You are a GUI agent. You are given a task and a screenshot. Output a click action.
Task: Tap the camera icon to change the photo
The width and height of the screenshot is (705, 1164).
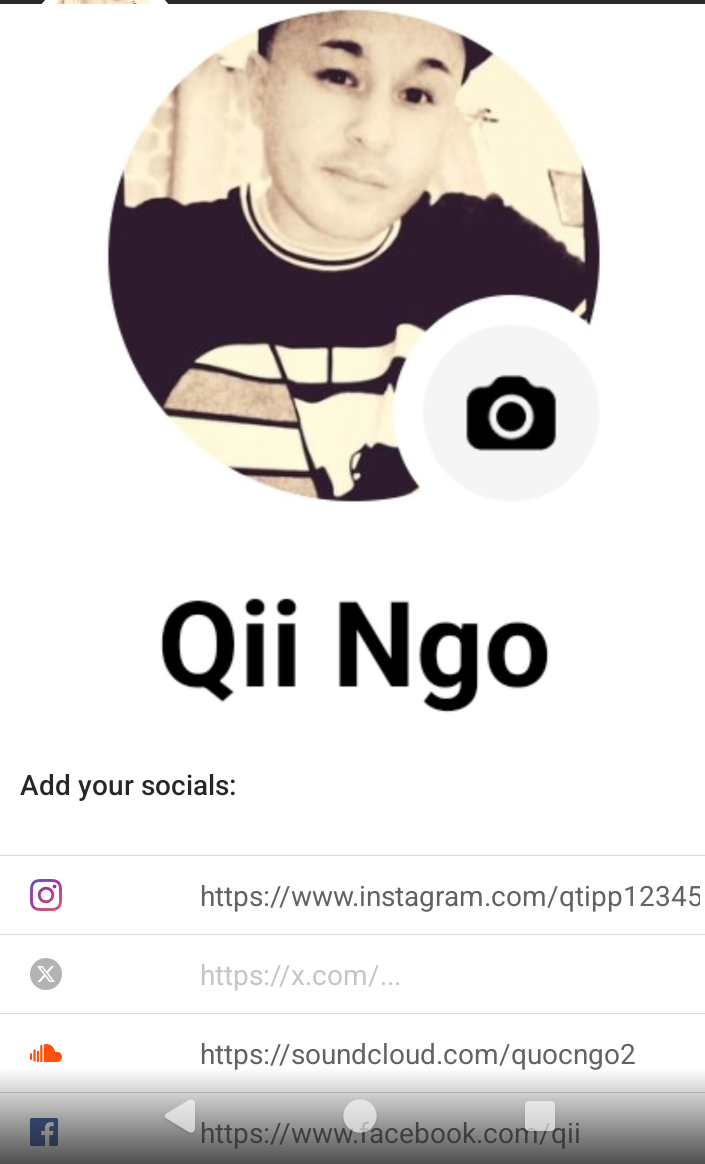pyautogui.click(x=510, y=412)
